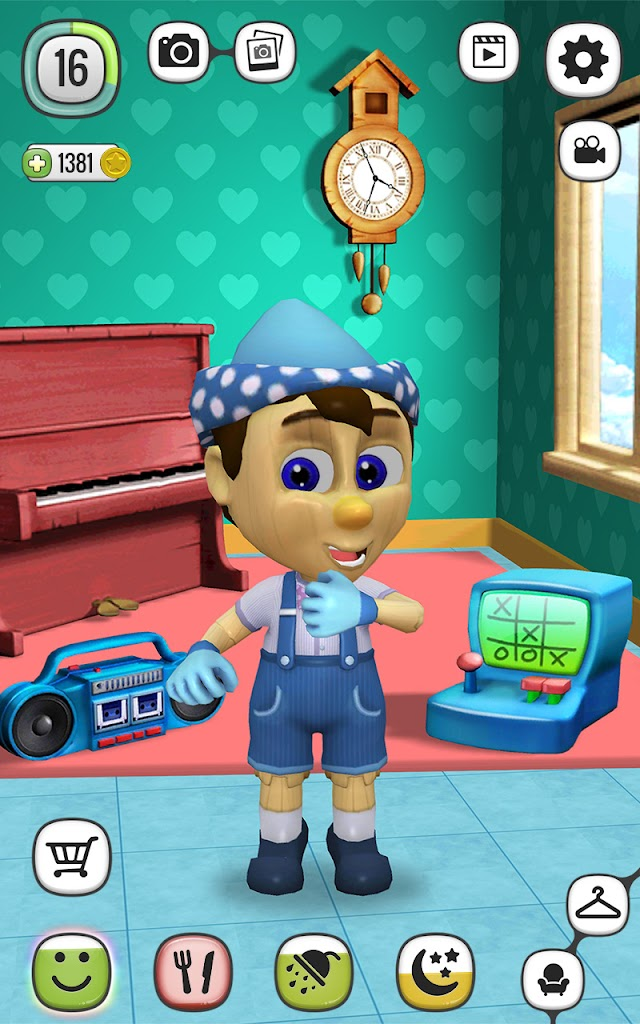
Task: Select the happy face play button
Action: point(71,972)
